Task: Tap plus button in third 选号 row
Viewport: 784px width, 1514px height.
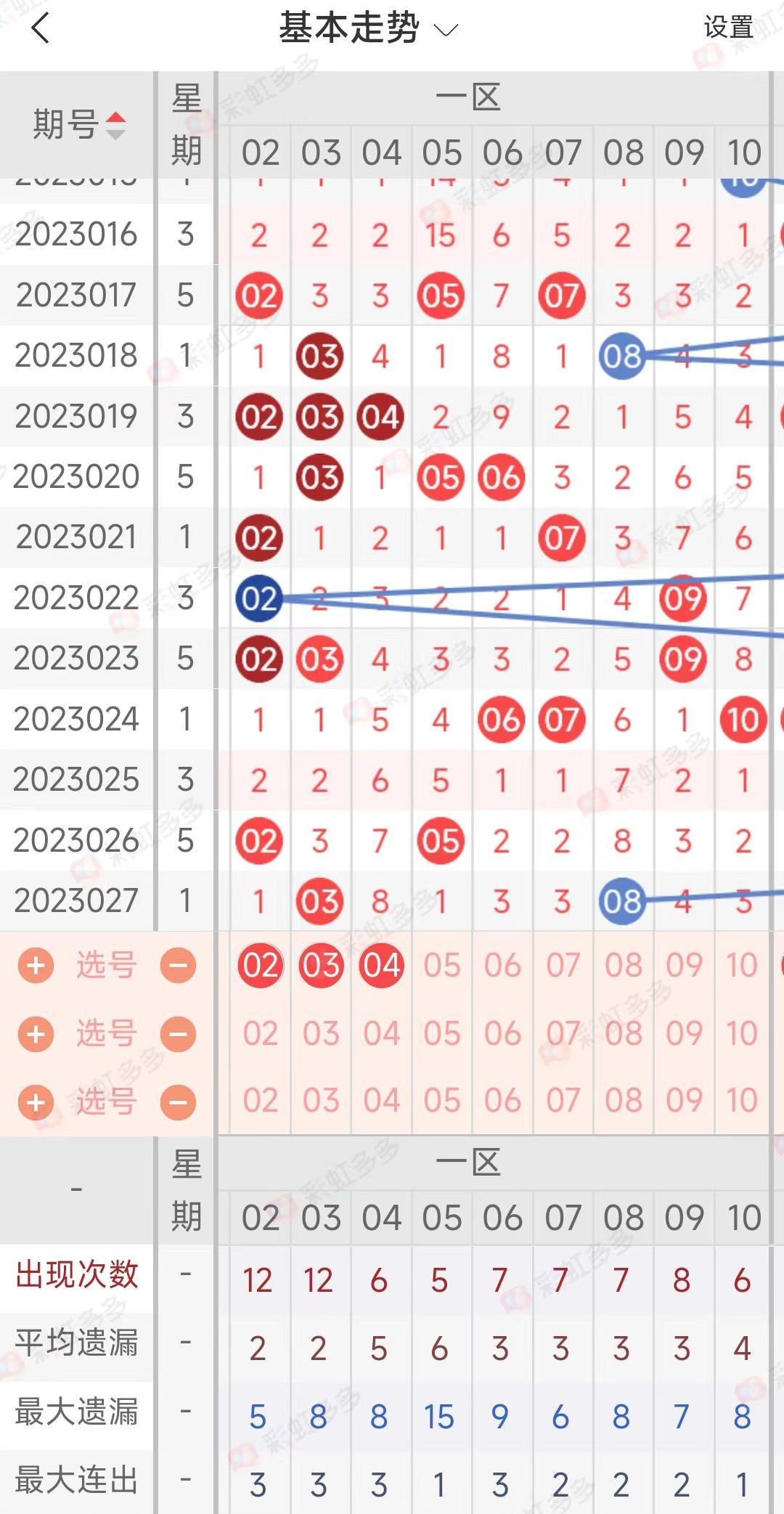Action: 36,1102
